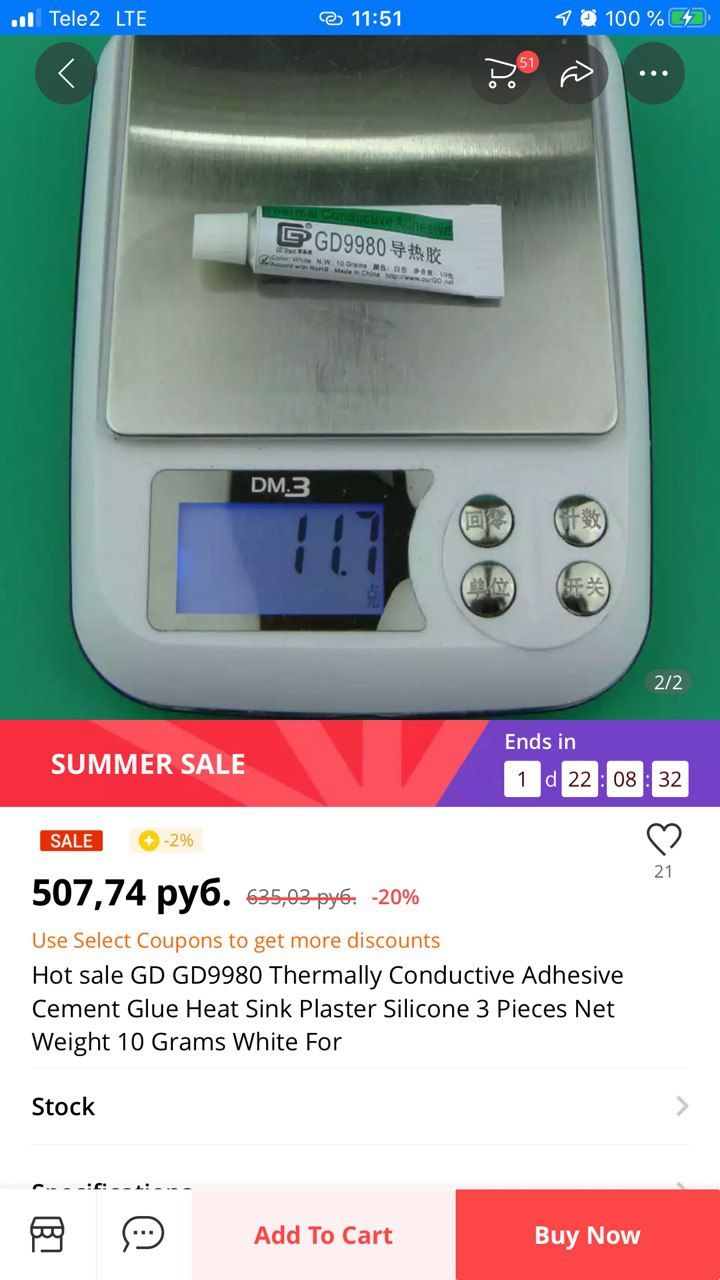Share this product
The height and width of the screenshot is (1280, 720).
coord(577,74)
